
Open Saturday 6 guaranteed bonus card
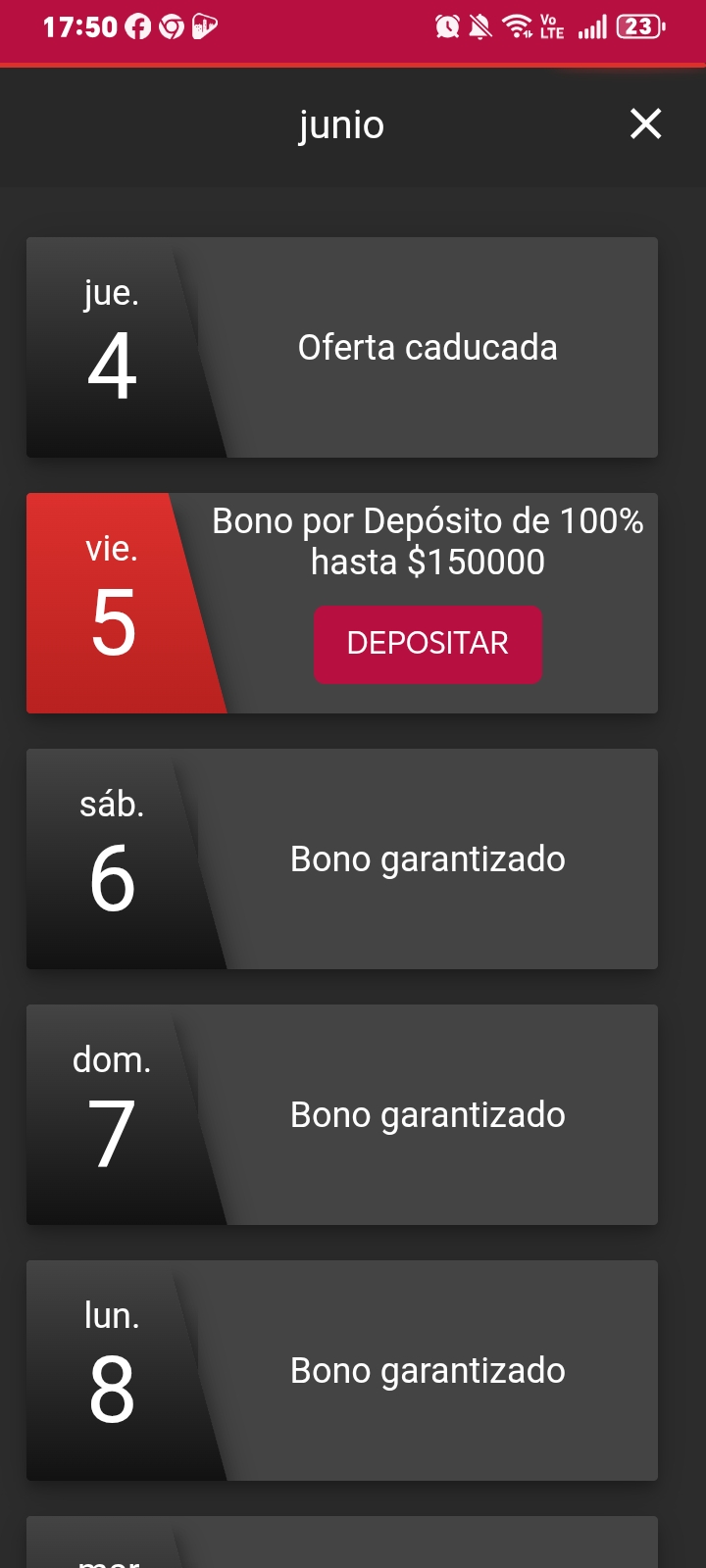tap(342, 858)
